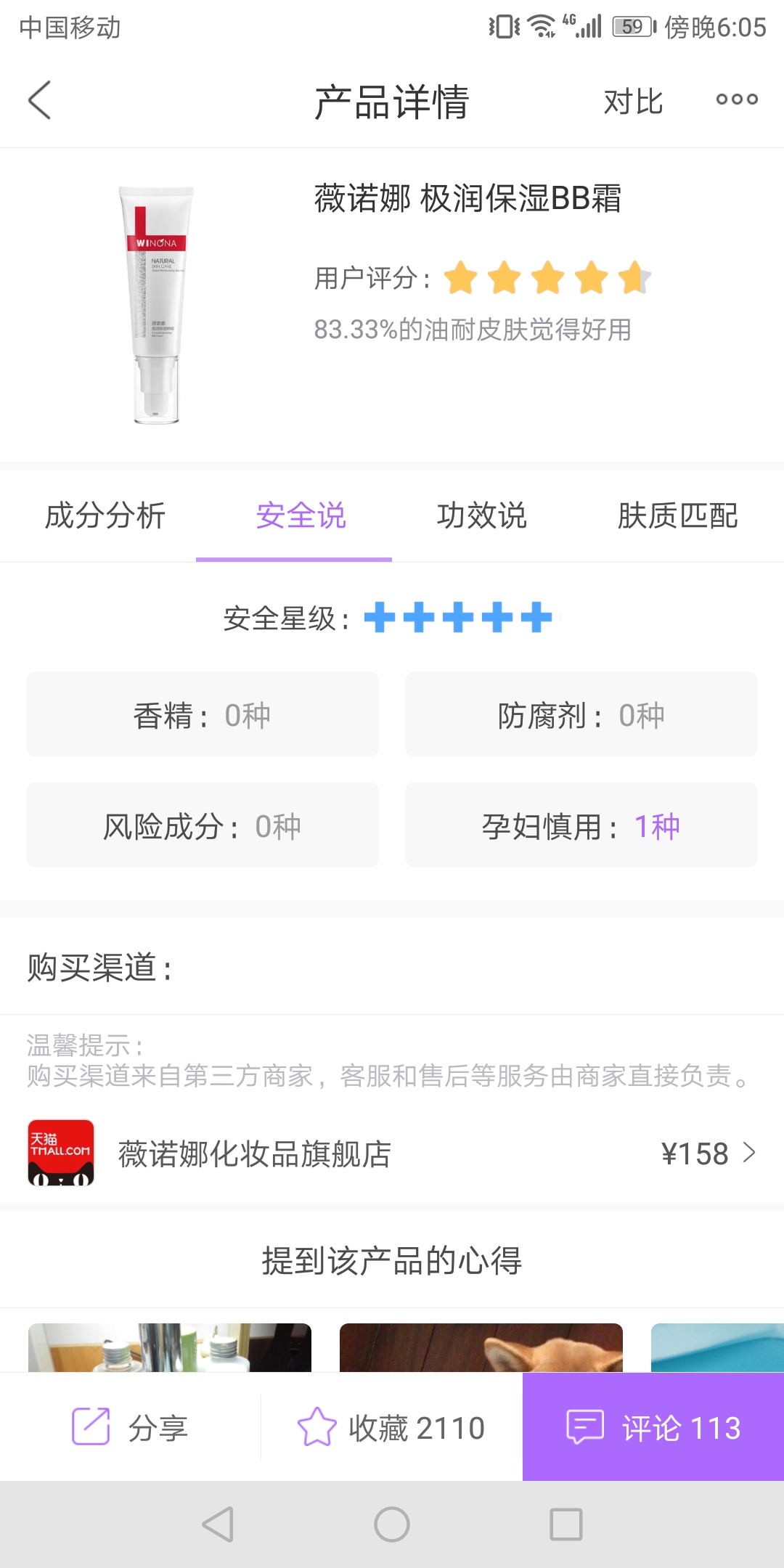Expand the 薇诺娜化妆品旗舰店 ¥158 listing

tap(392, 1154)
